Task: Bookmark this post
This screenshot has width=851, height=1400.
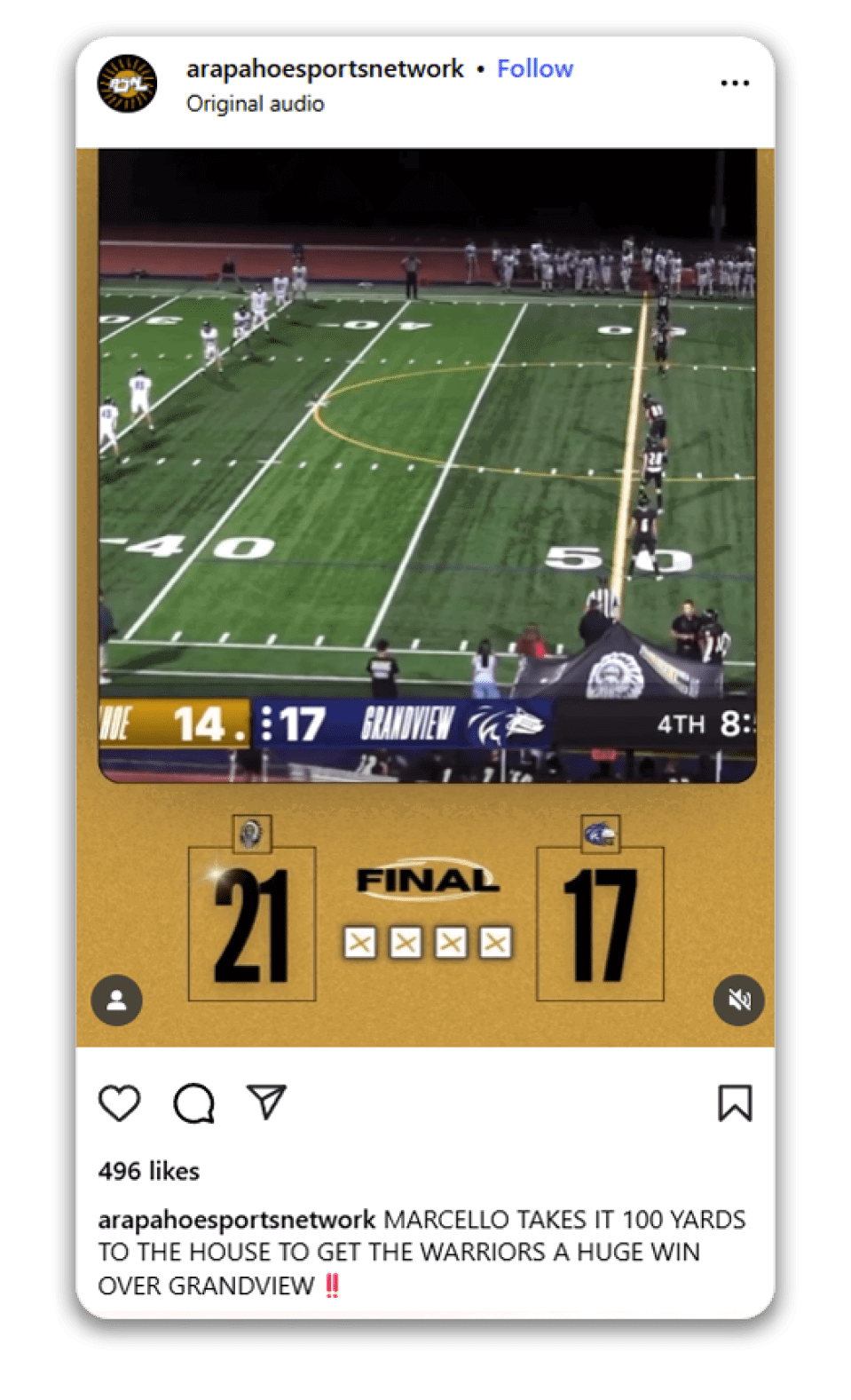Action: tap(734, 1103)
